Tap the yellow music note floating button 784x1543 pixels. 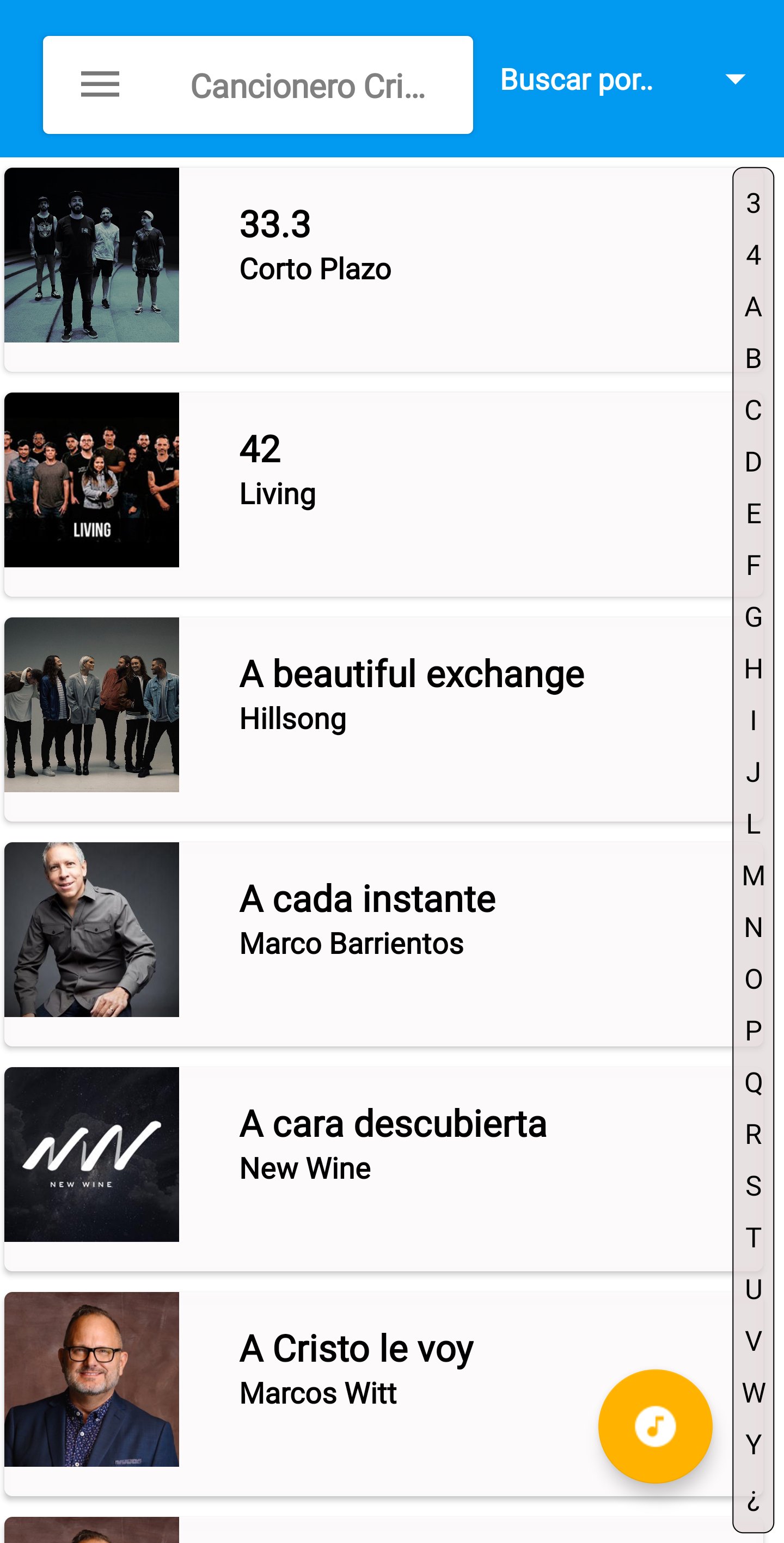point(655,1426)
